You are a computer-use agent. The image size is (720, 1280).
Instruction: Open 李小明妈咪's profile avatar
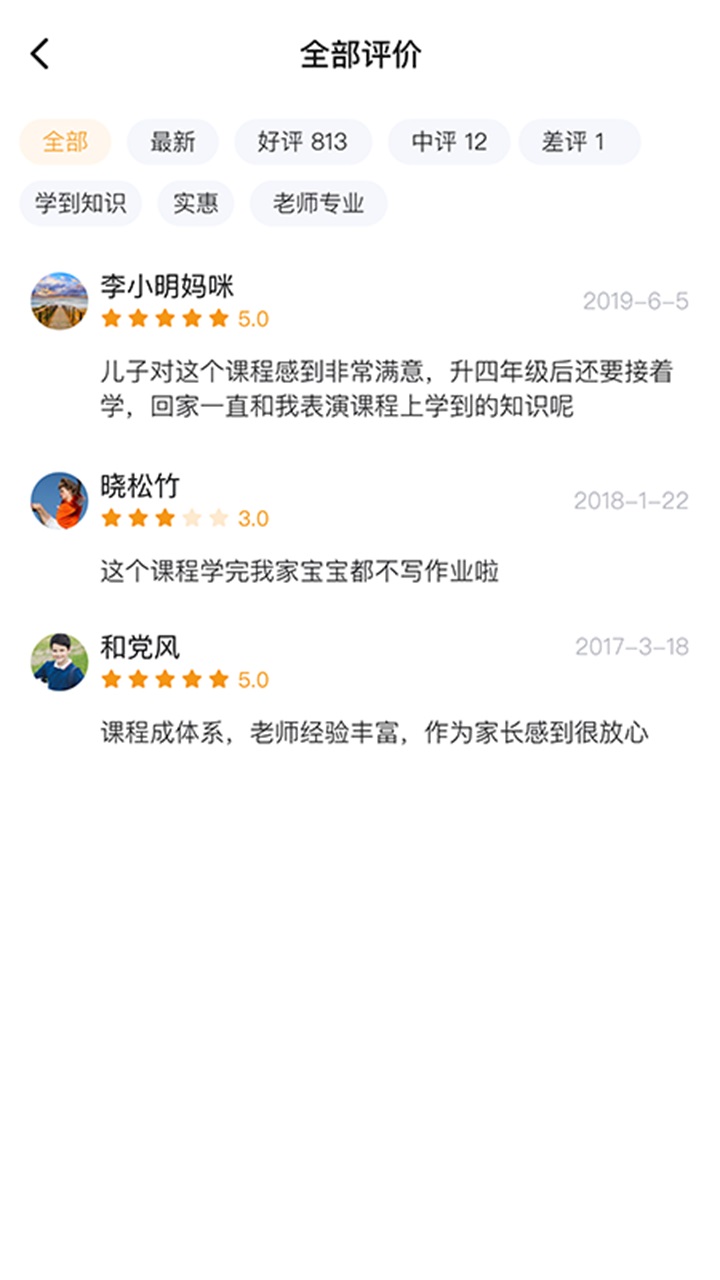60,301
